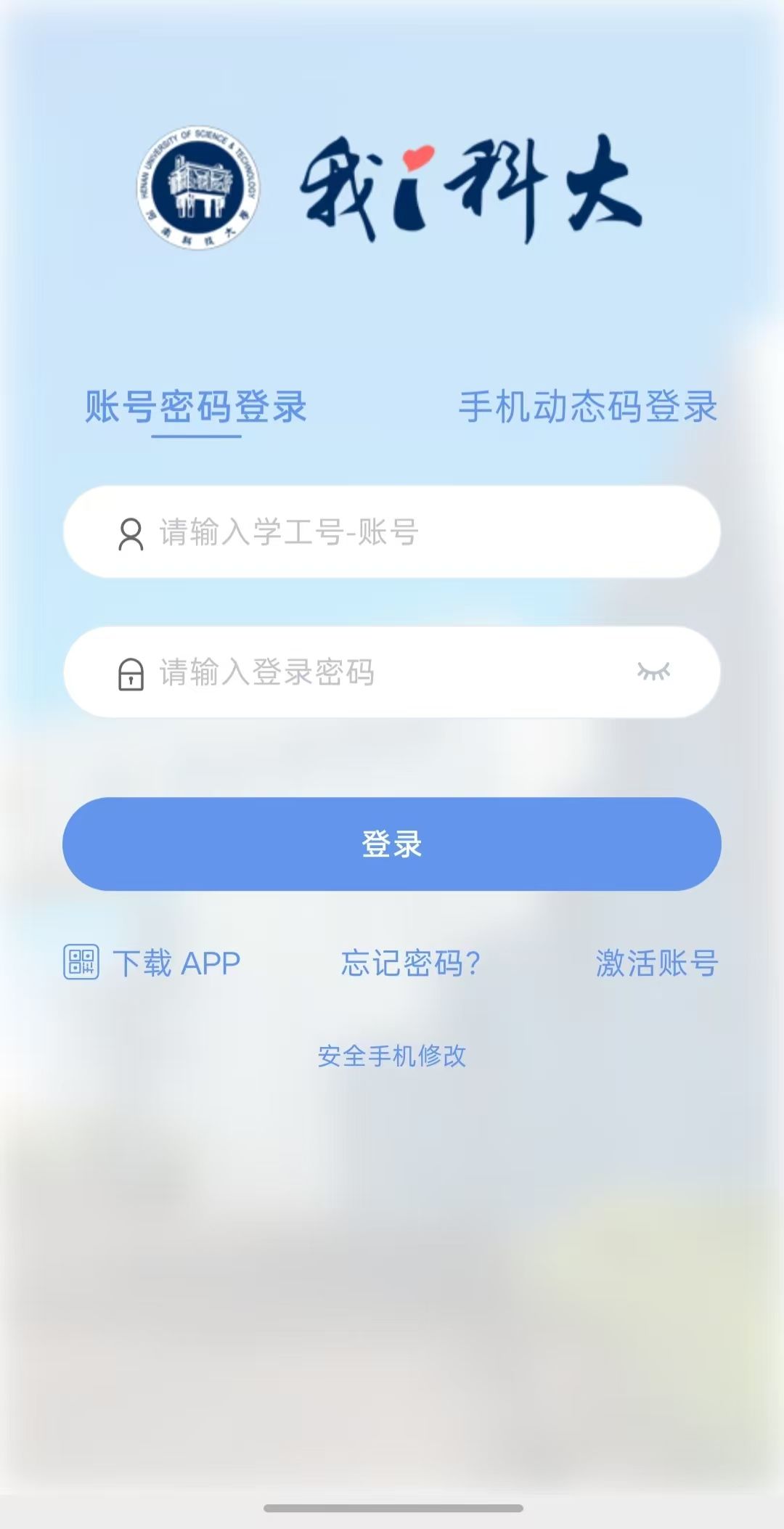The image size is (784, 1529).
Task: Tap the blue 登录 button
Action: [x=392, y=844]
